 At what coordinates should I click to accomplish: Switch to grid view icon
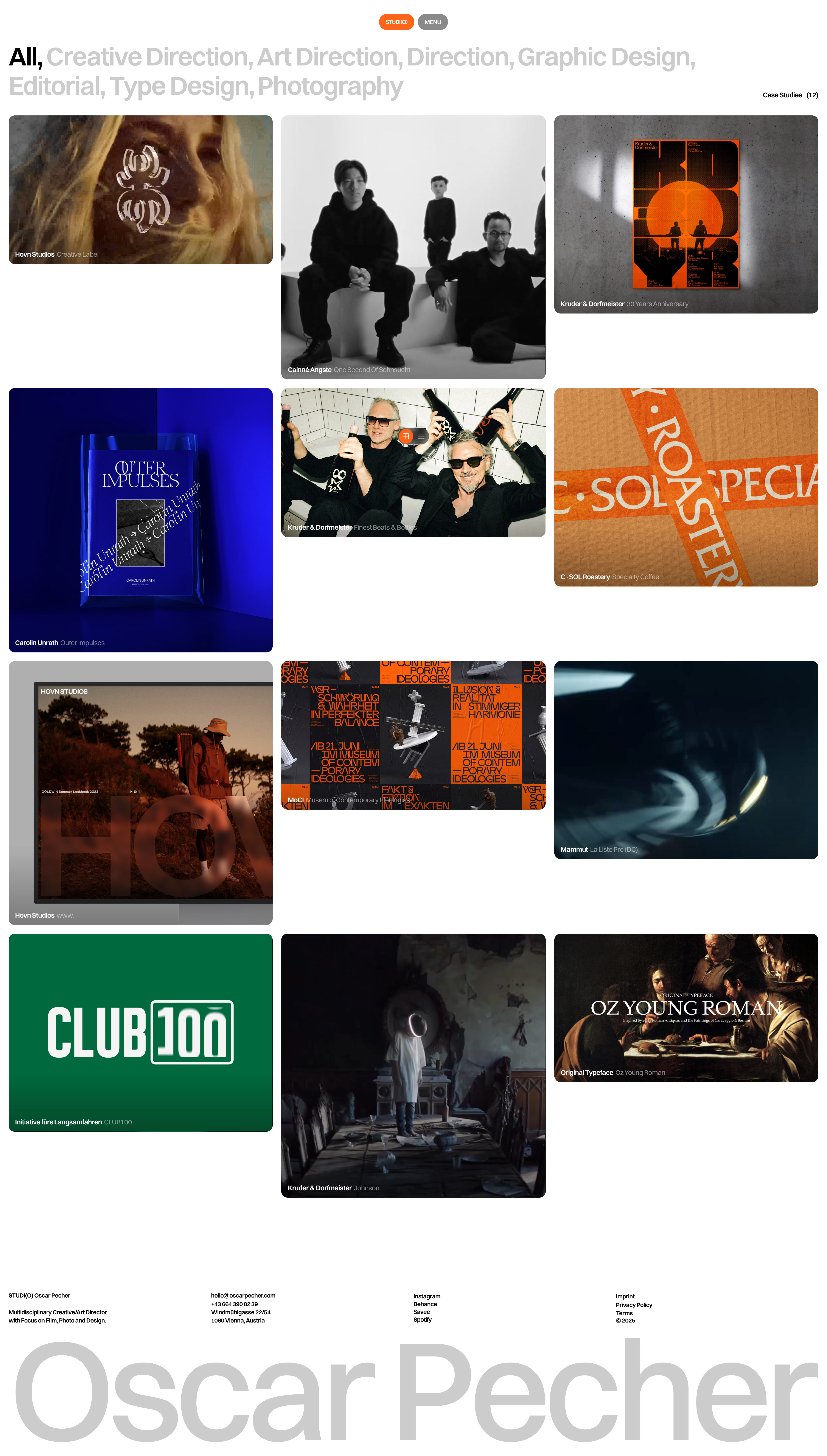pyautogui.click(x=406, y=436)
